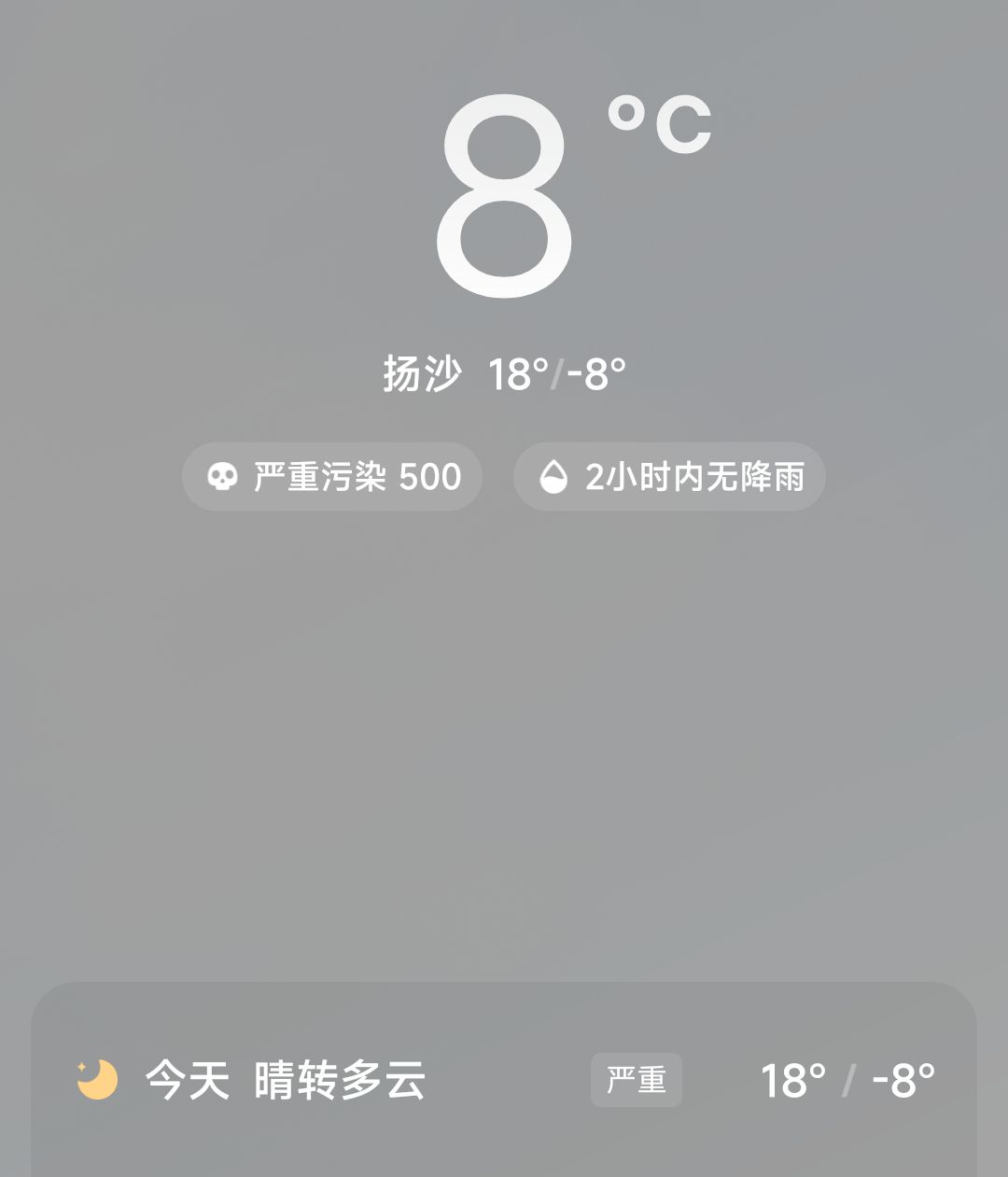Screen dimensions: 1008x1177
Task: Open the 严重污染 500 air quality chip
Action: (x=332, y=477)
